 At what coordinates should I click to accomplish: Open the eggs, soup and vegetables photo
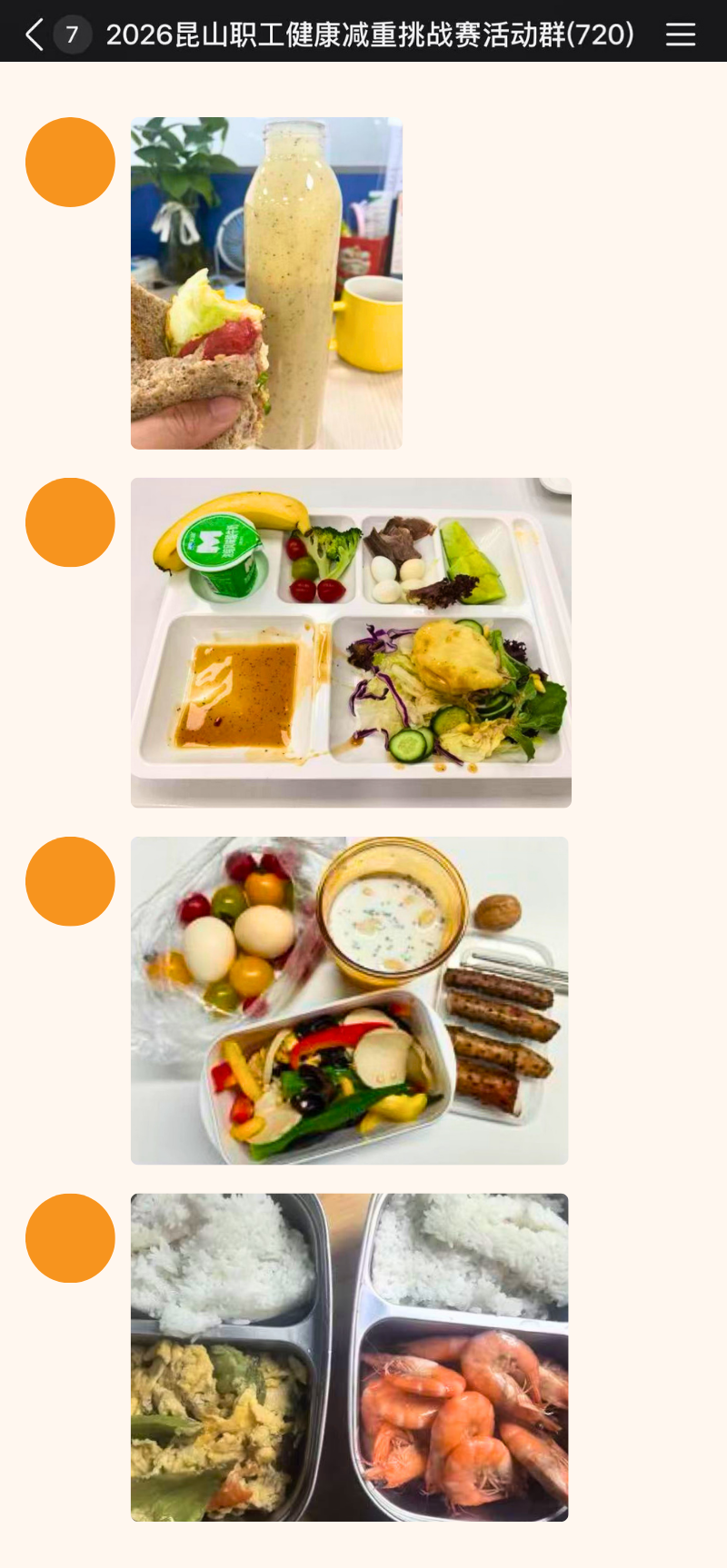pos(350,1000)
